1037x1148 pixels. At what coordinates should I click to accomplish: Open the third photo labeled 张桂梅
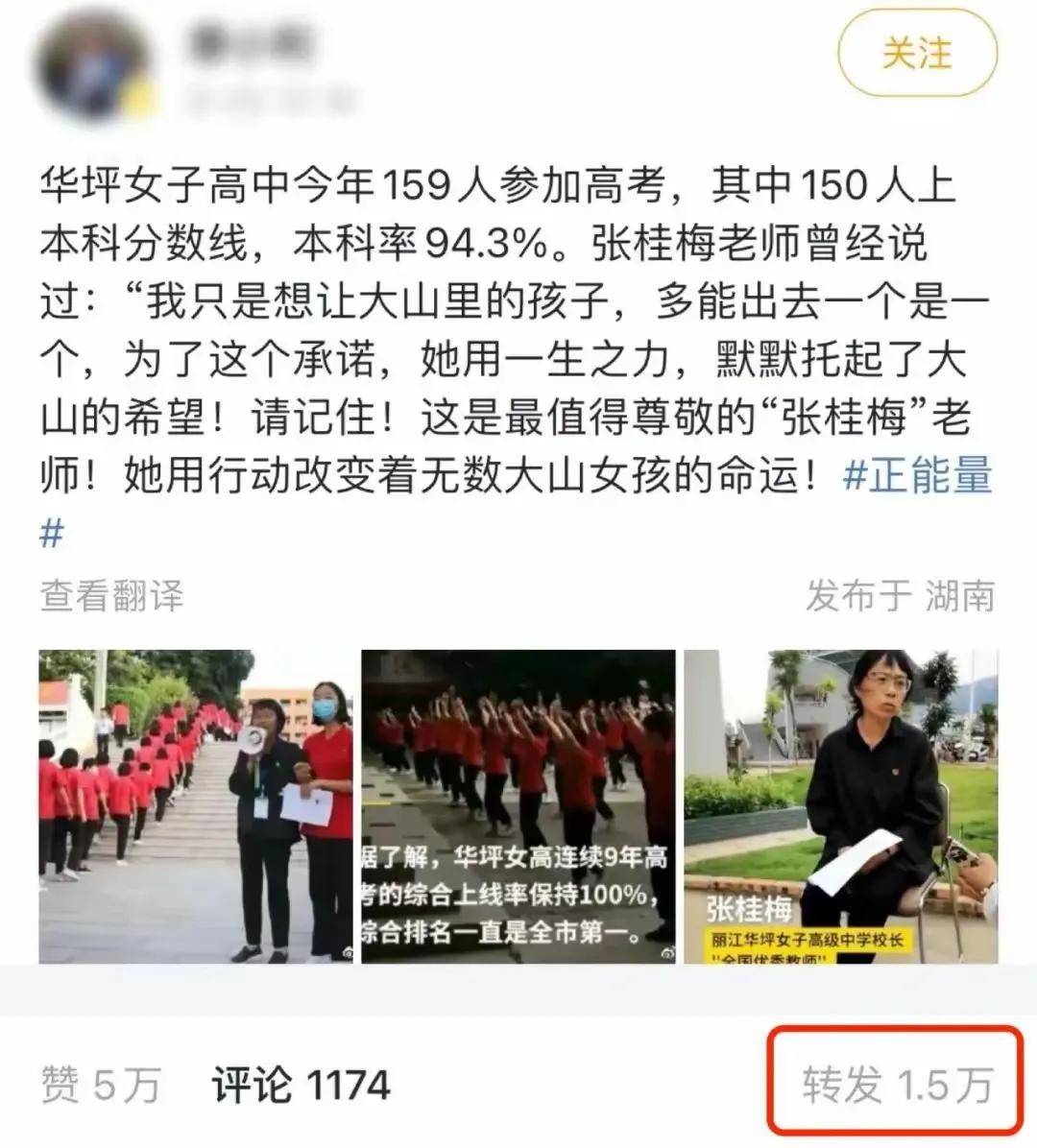pyautogui.click(x=841, y=806)
